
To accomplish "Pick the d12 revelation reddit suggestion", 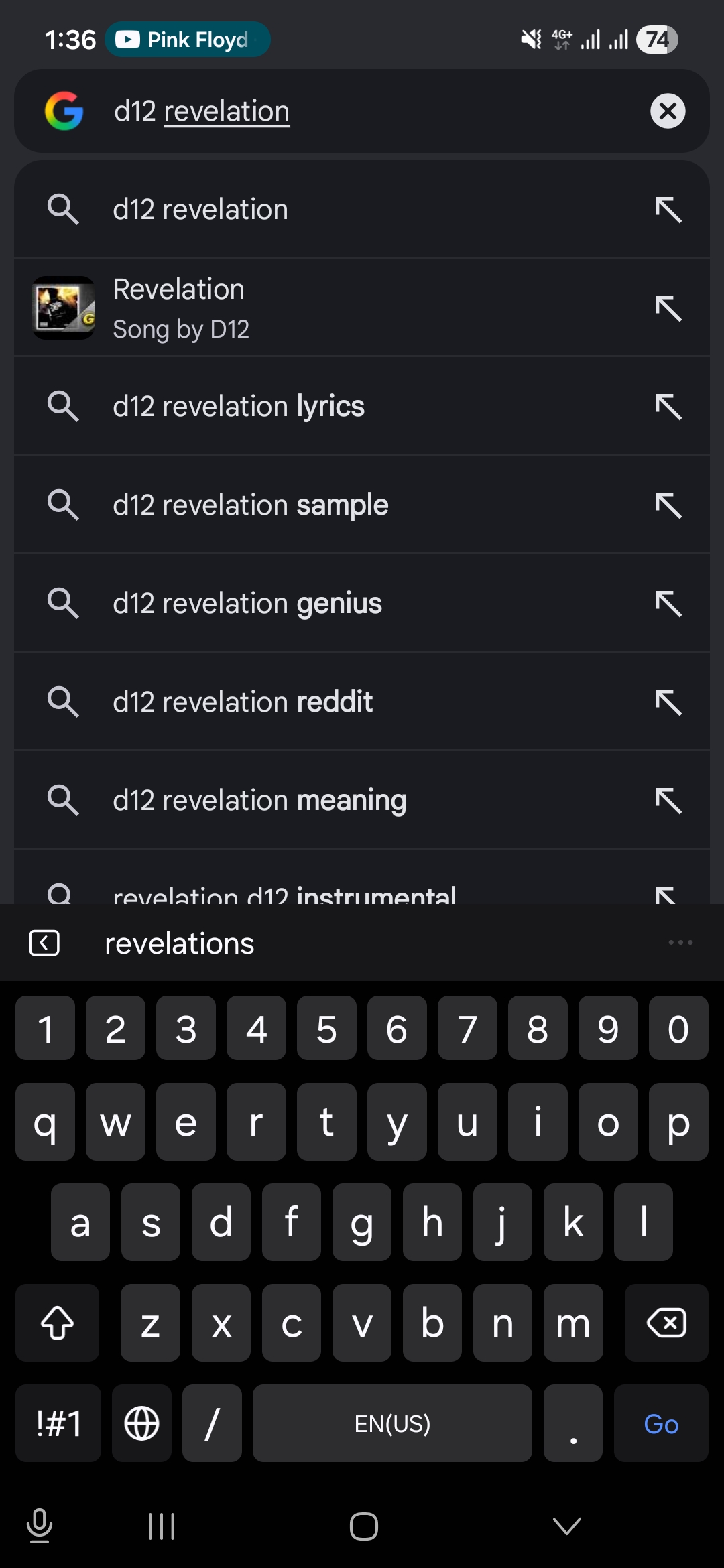I will coord(362,702).
